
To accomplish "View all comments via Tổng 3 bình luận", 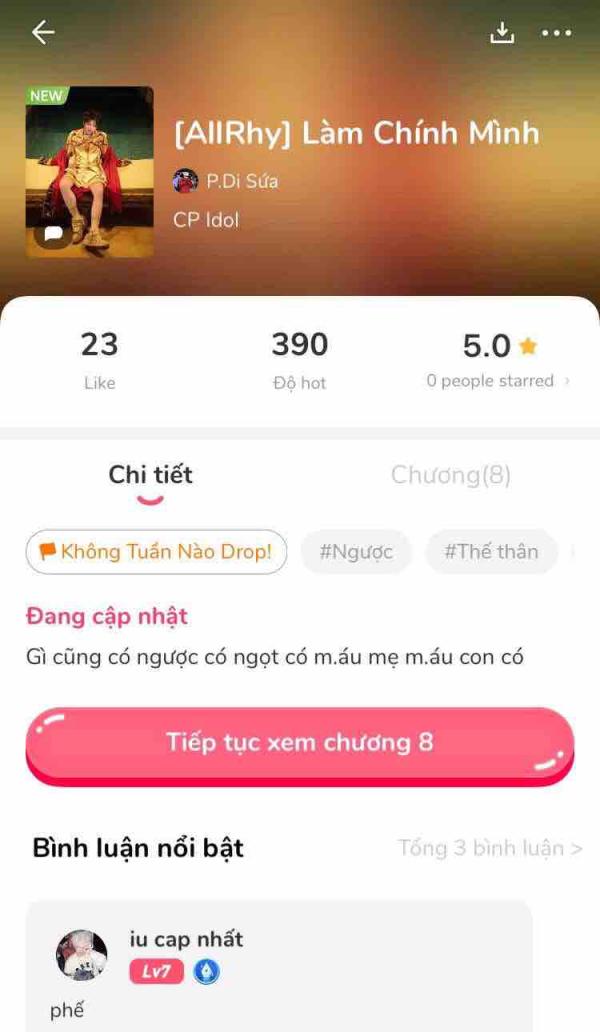I will 489,848.
